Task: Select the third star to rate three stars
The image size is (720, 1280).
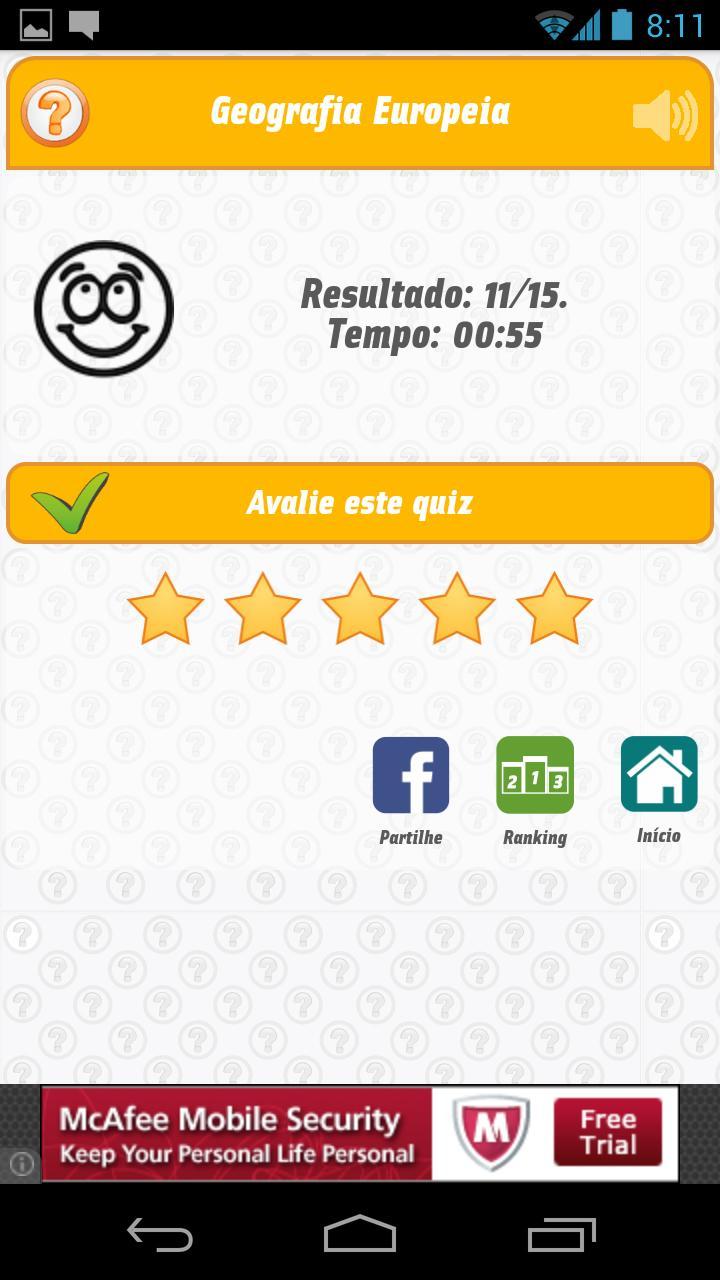Action: pyautogui.click(x=360, y=608)
